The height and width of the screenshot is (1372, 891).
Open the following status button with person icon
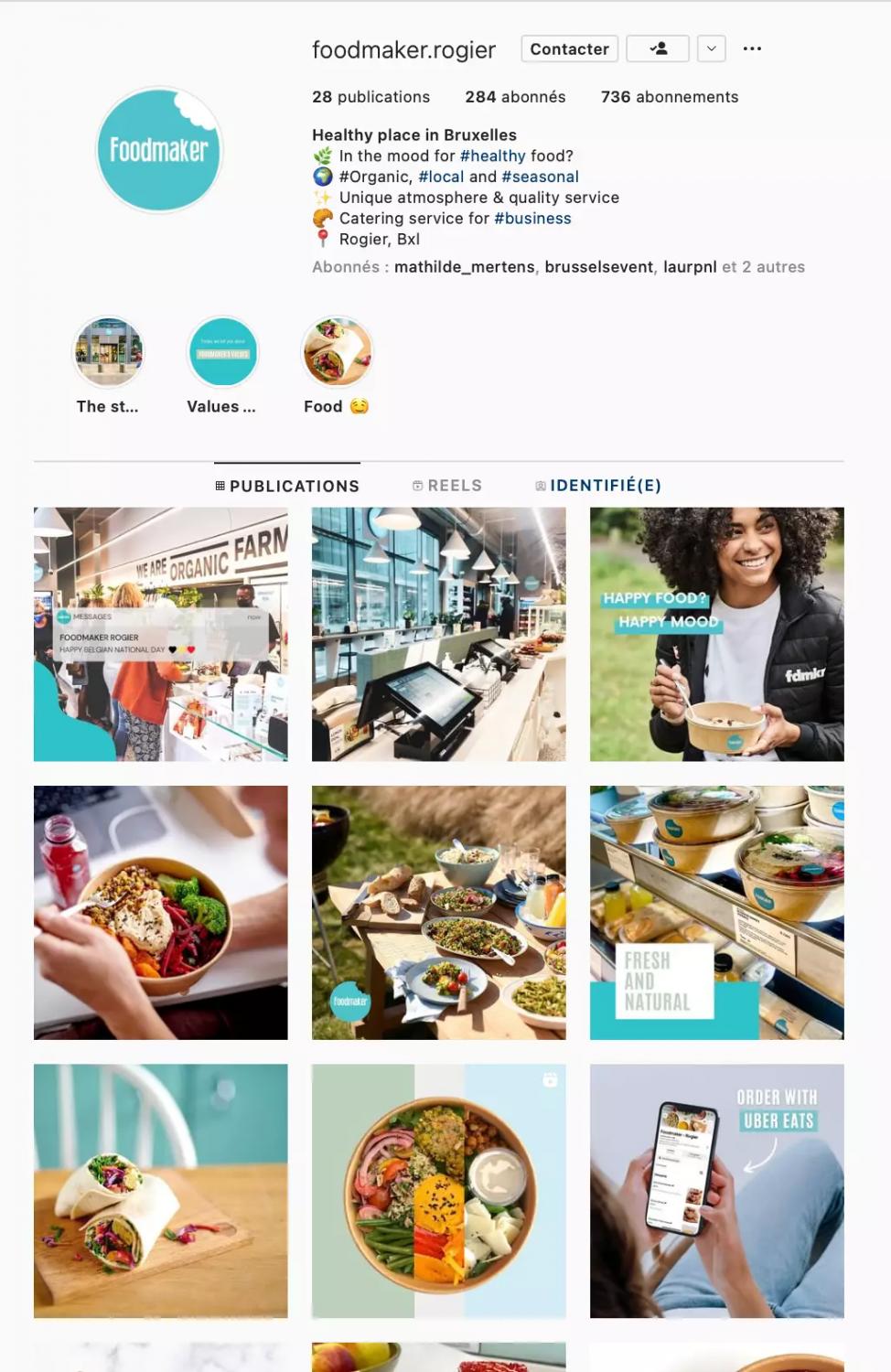coord(657,48)
